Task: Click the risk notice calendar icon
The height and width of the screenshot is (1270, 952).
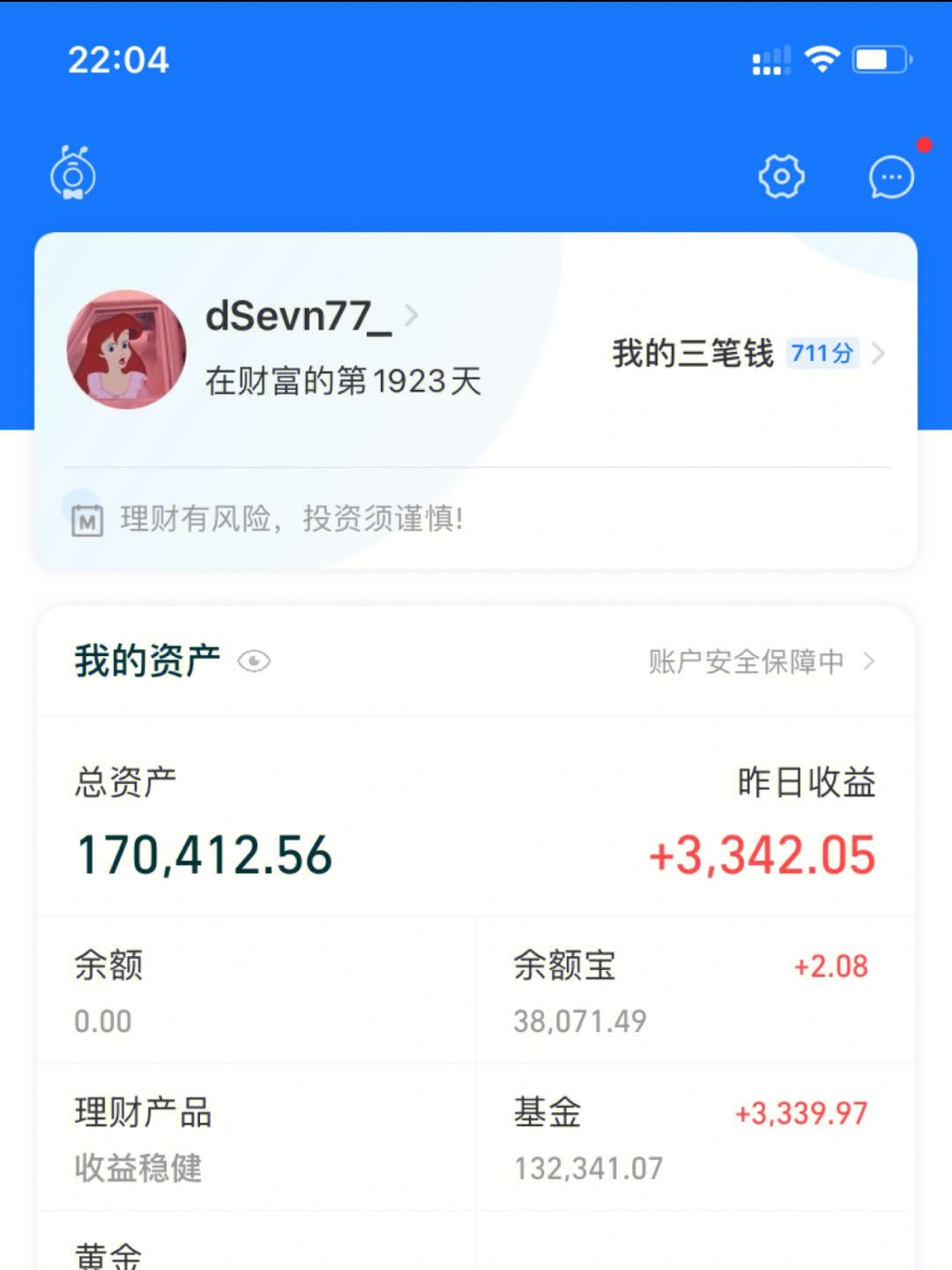Action: (86, 519)
